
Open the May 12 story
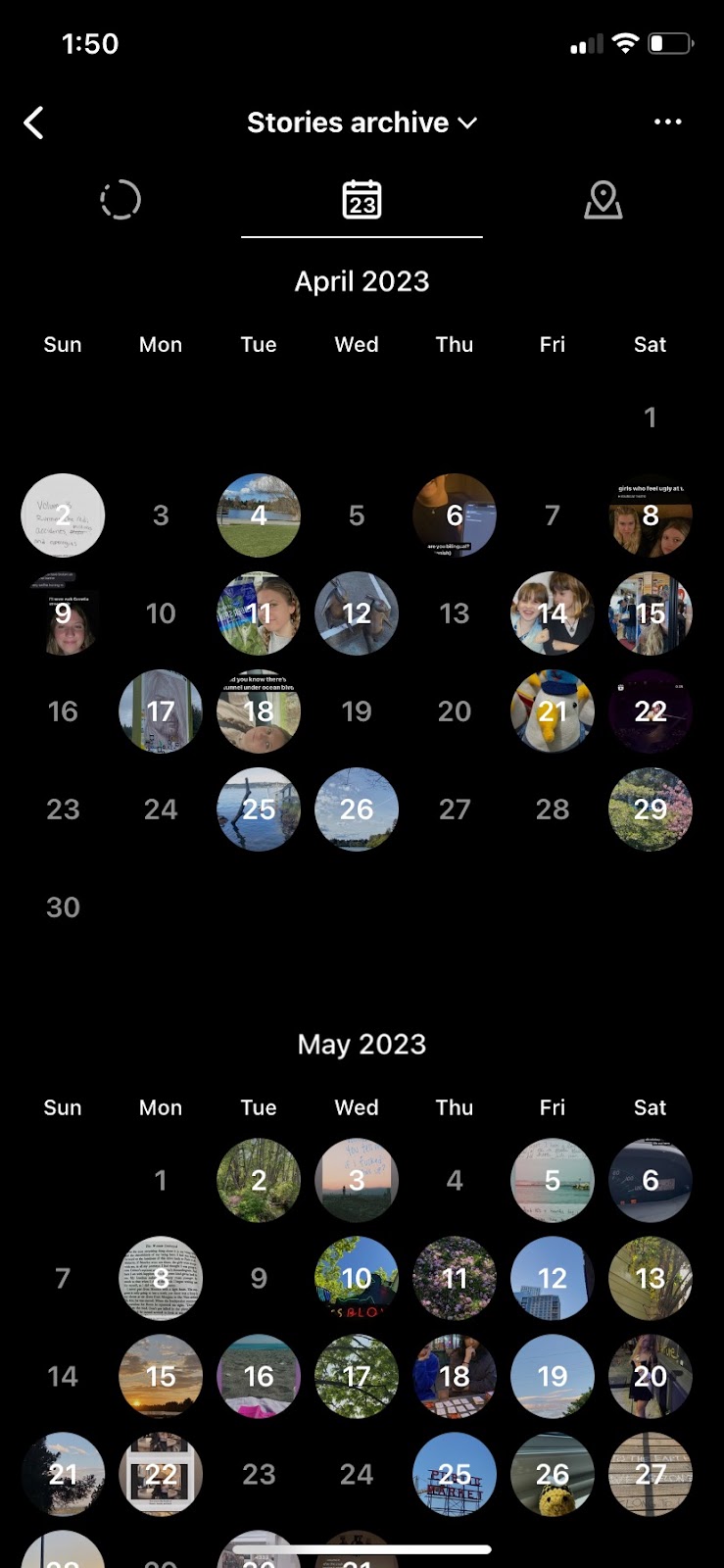click(x=553, y=1279)
